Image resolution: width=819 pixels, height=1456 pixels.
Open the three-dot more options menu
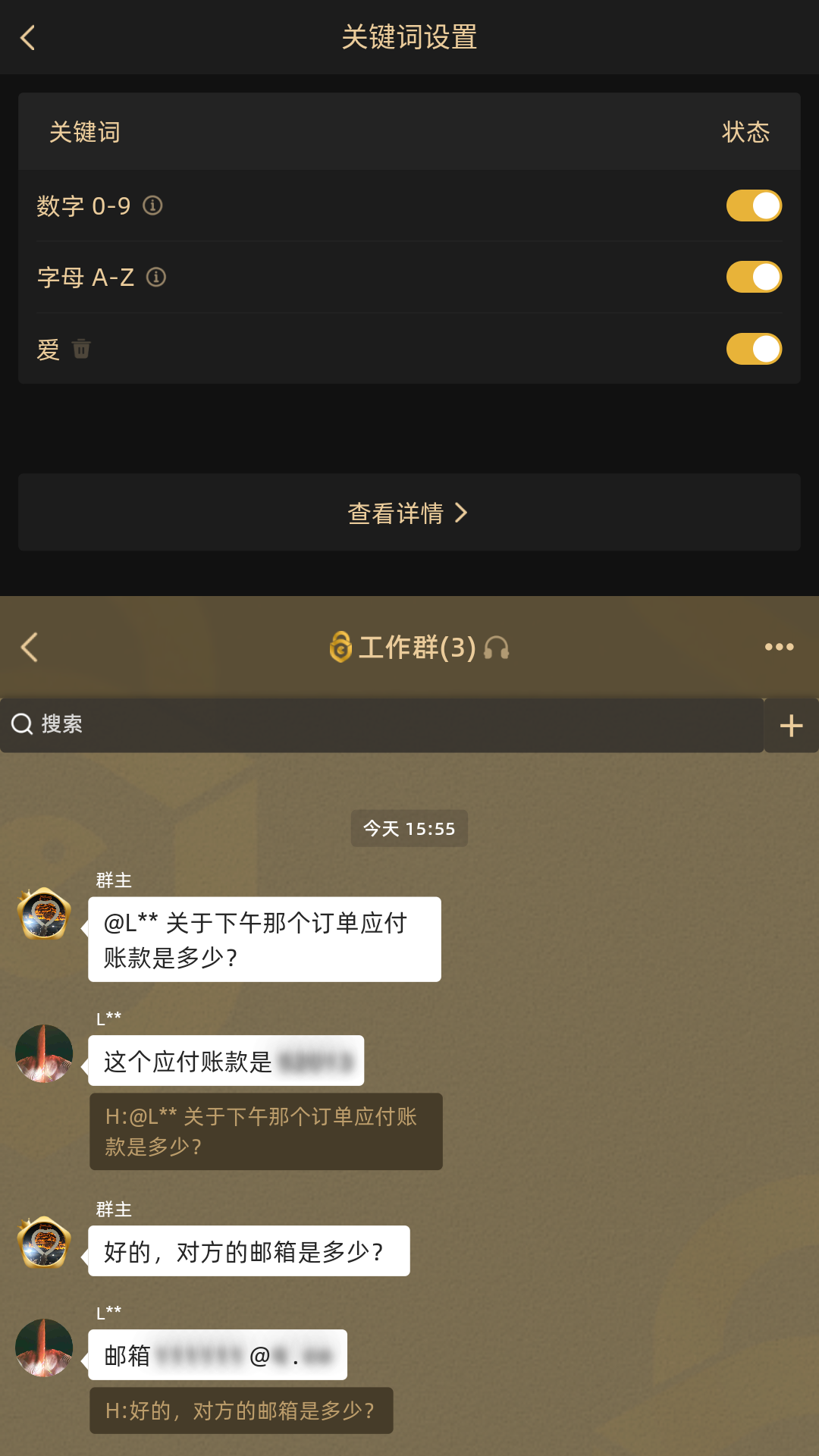(779, 646)
